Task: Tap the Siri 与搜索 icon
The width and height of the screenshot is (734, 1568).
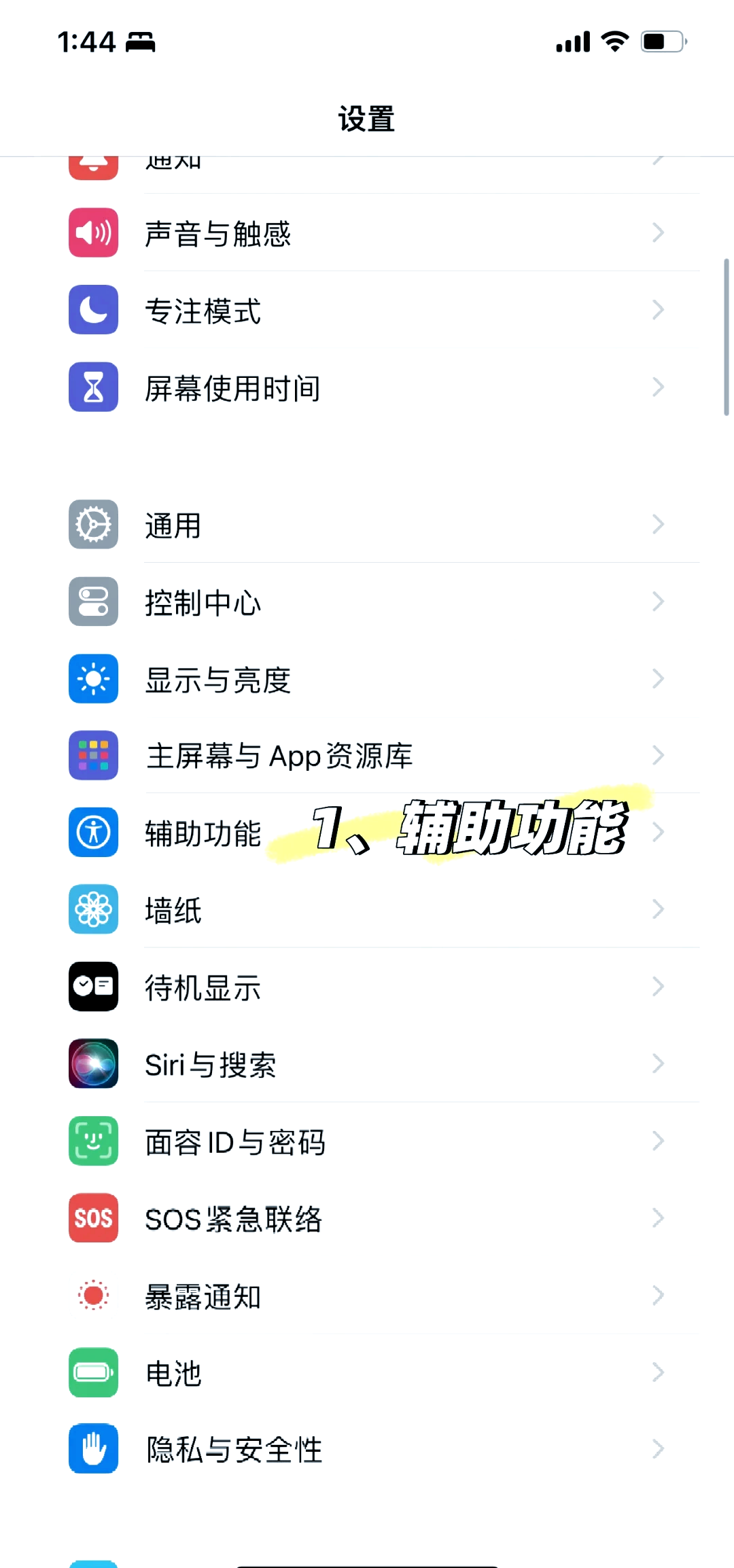Action: click(92, 1064)
